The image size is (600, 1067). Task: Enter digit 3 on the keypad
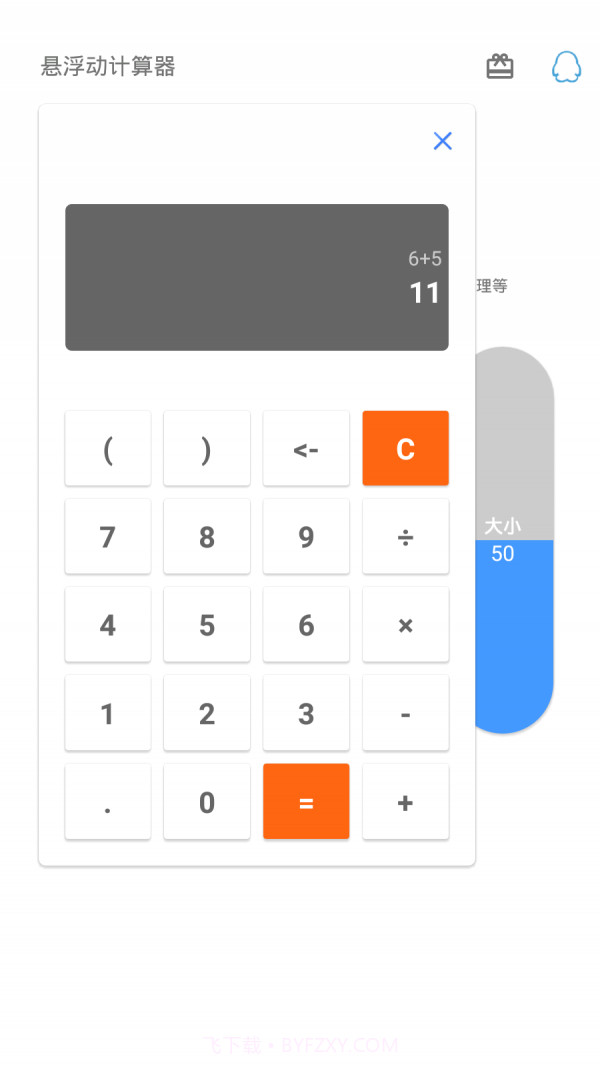coord(306,714)
